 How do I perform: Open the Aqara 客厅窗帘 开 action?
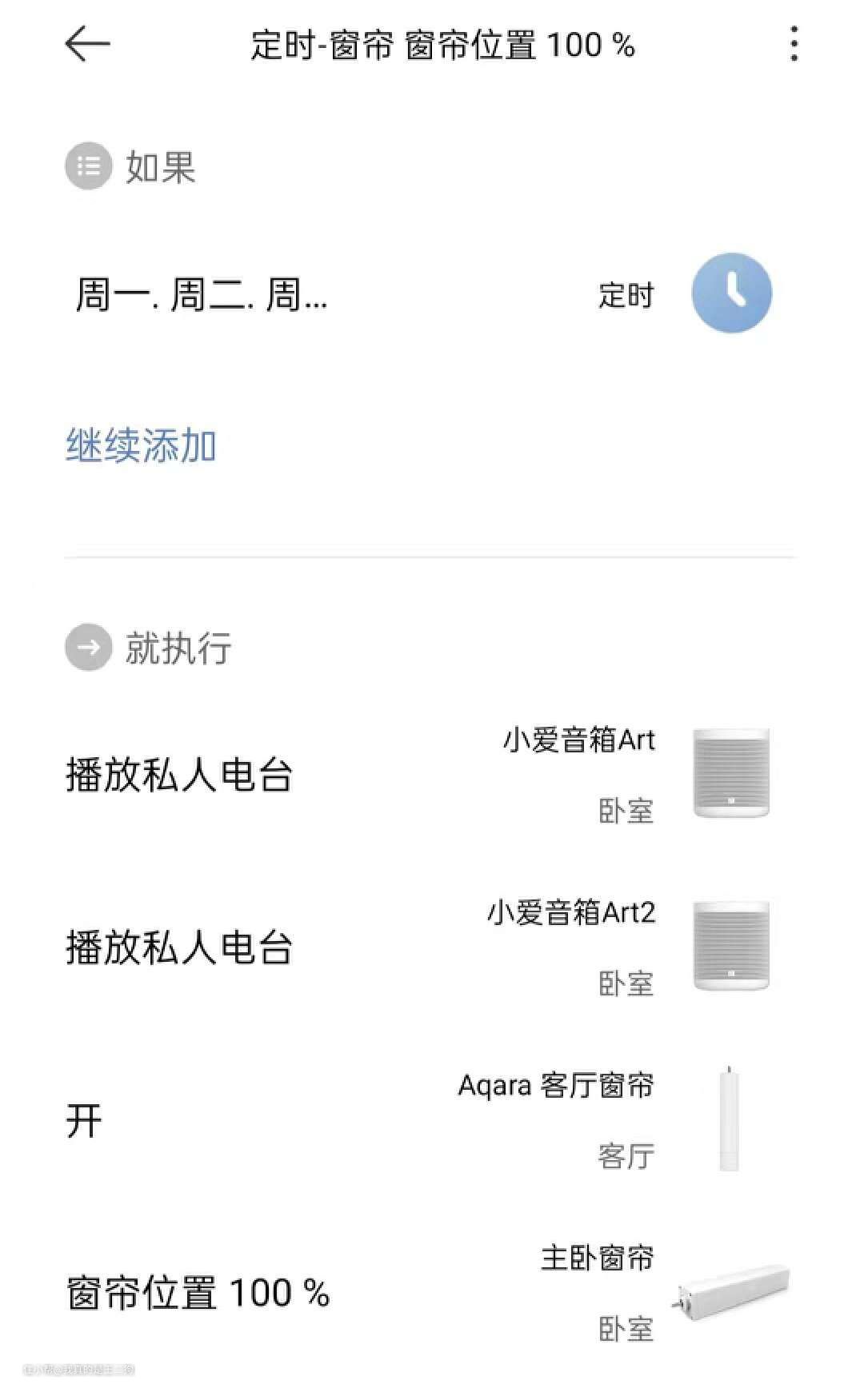click(424, 1119)
